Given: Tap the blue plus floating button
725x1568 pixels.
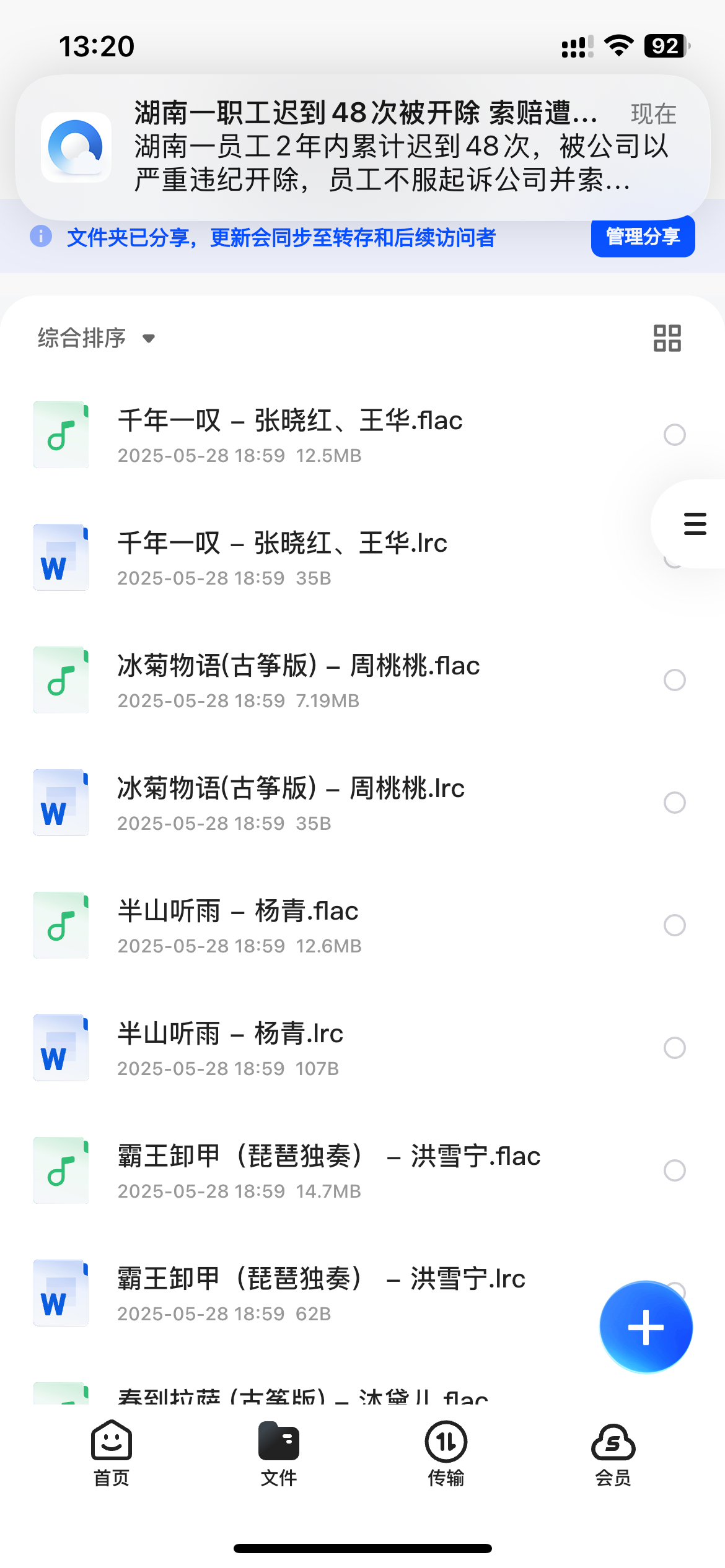Looking at the screenshot, I should (x=646, y=1327).
